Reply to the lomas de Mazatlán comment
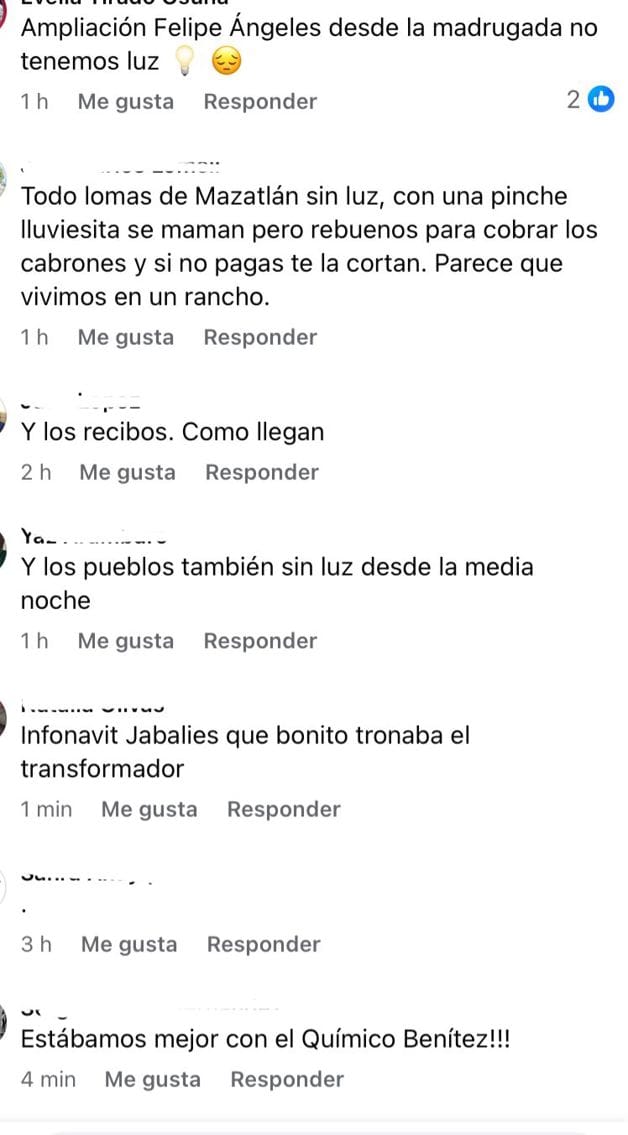The image size is (628, 1135). click(260, 337)
